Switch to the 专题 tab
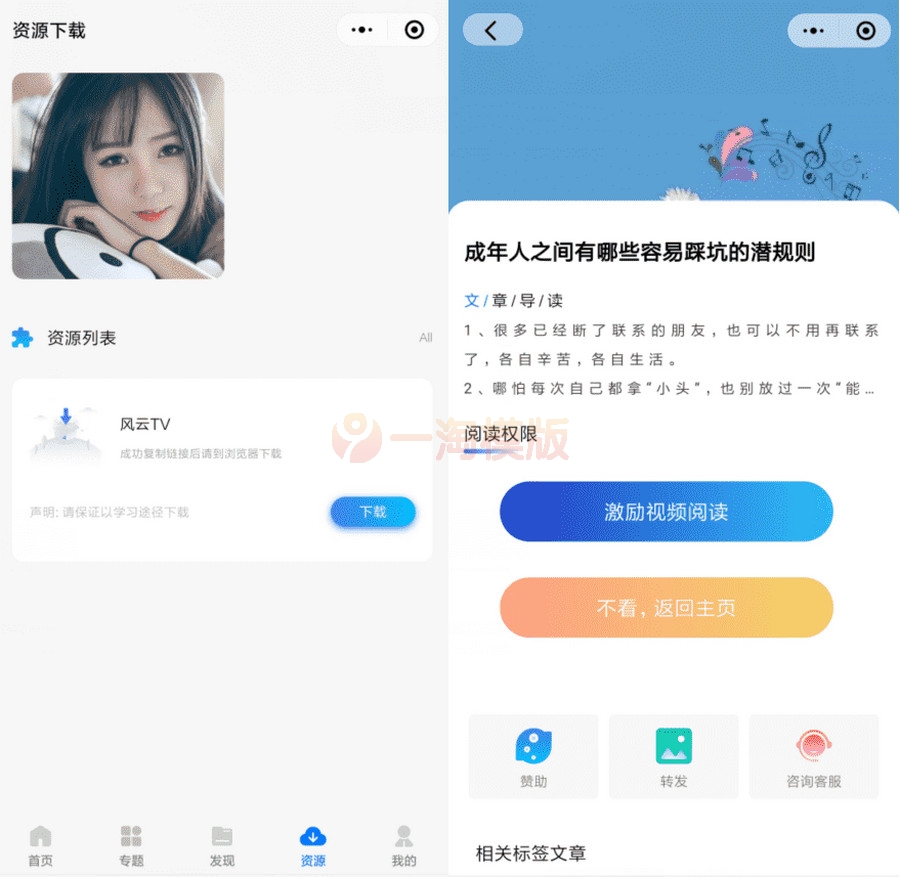This screenshot has width=900, height=877. [131, 846]
